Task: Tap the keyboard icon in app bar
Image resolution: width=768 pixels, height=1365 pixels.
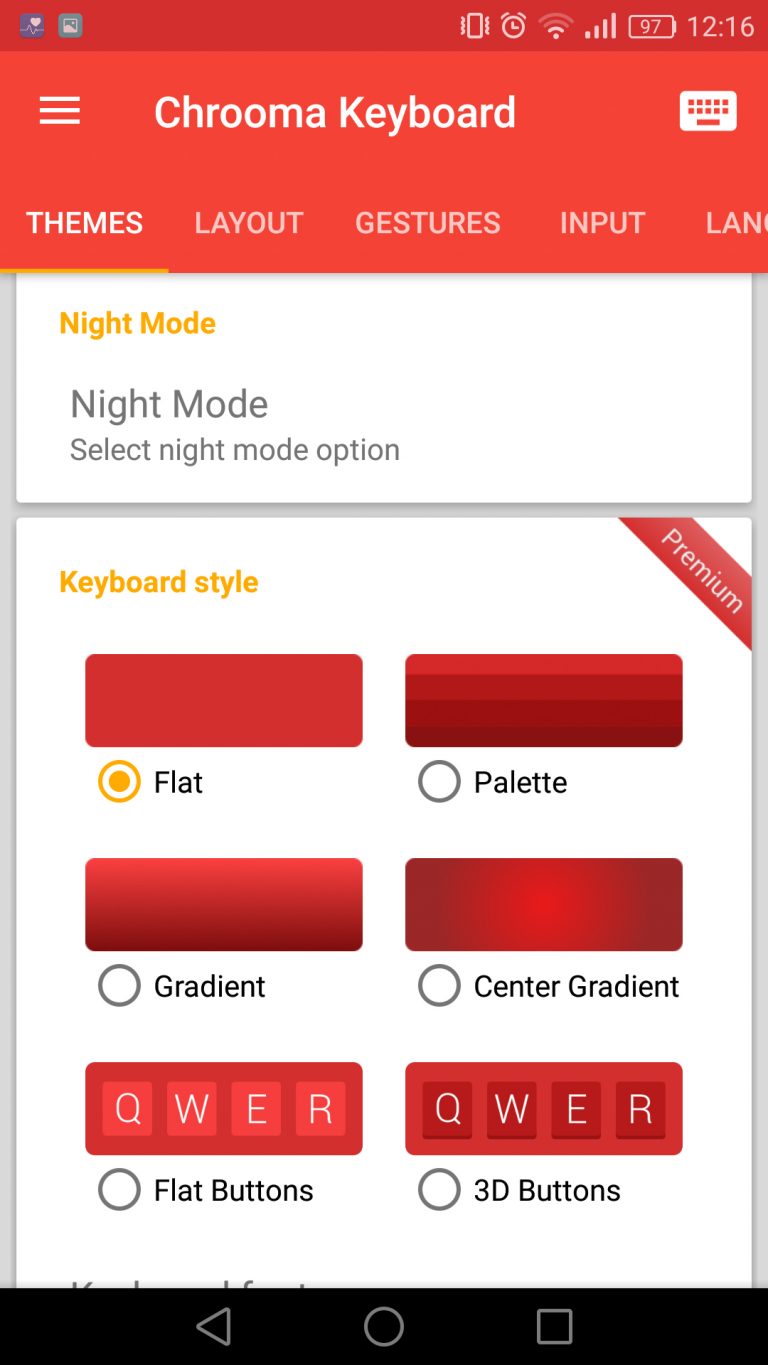Action: [x=707, y=111]
